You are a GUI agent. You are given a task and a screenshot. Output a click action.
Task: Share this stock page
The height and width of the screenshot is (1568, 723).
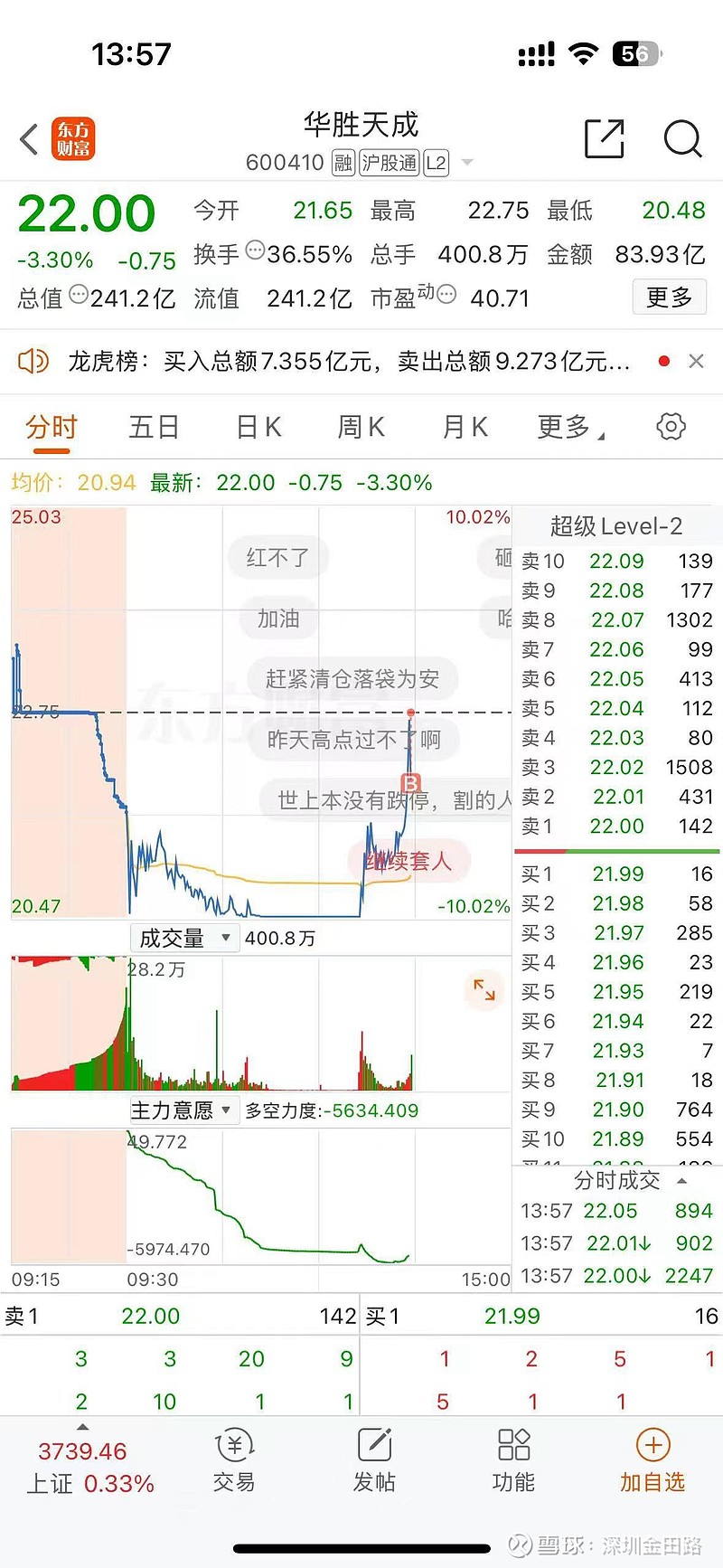[x=605, y=138]
